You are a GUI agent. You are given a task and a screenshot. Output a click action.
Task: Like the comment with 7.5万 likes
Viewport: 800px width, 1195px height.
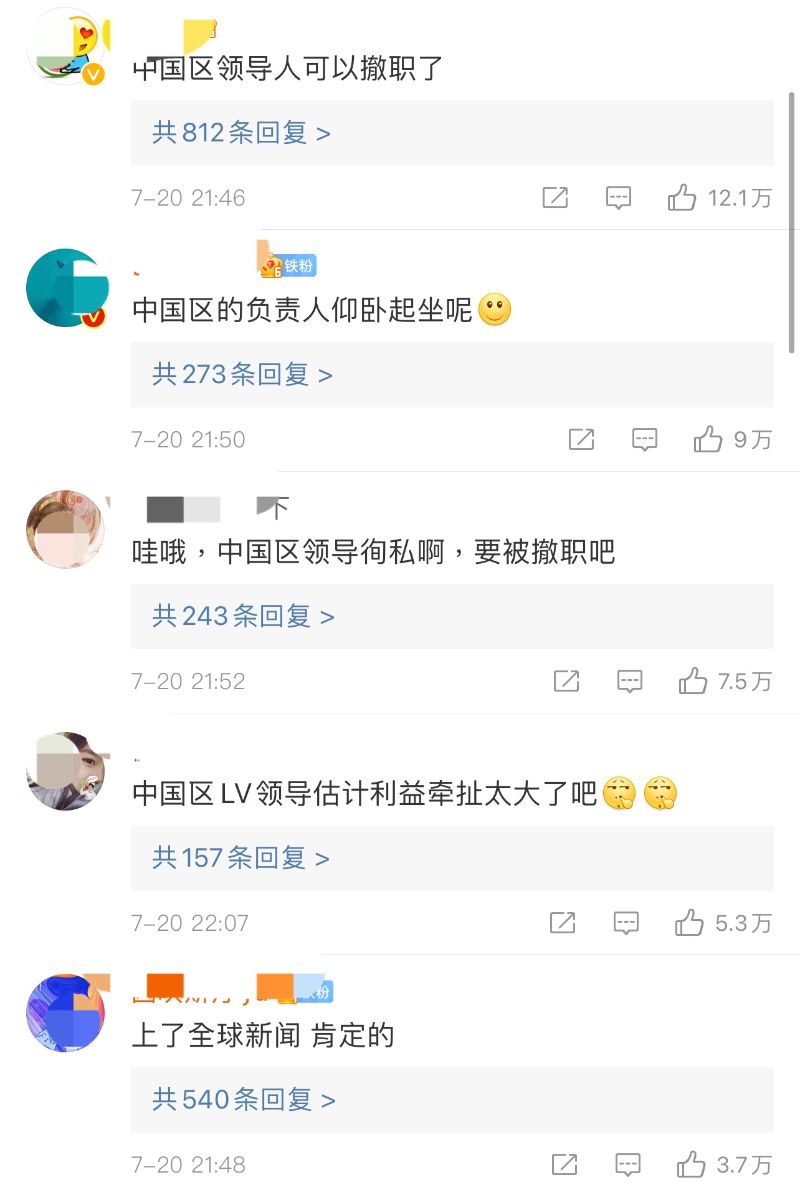(x=693, y=682)
